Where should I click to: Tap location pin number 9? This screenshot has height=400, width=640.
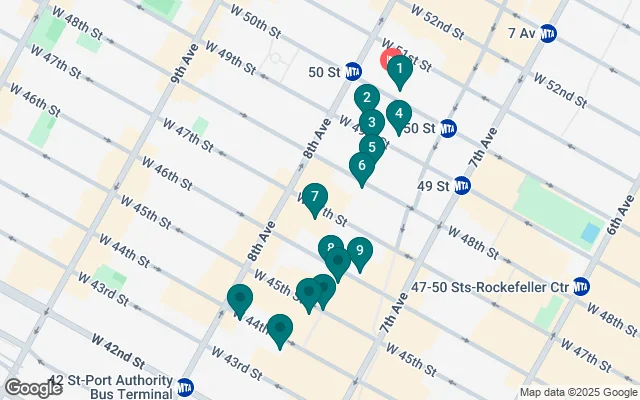[360, 251]
